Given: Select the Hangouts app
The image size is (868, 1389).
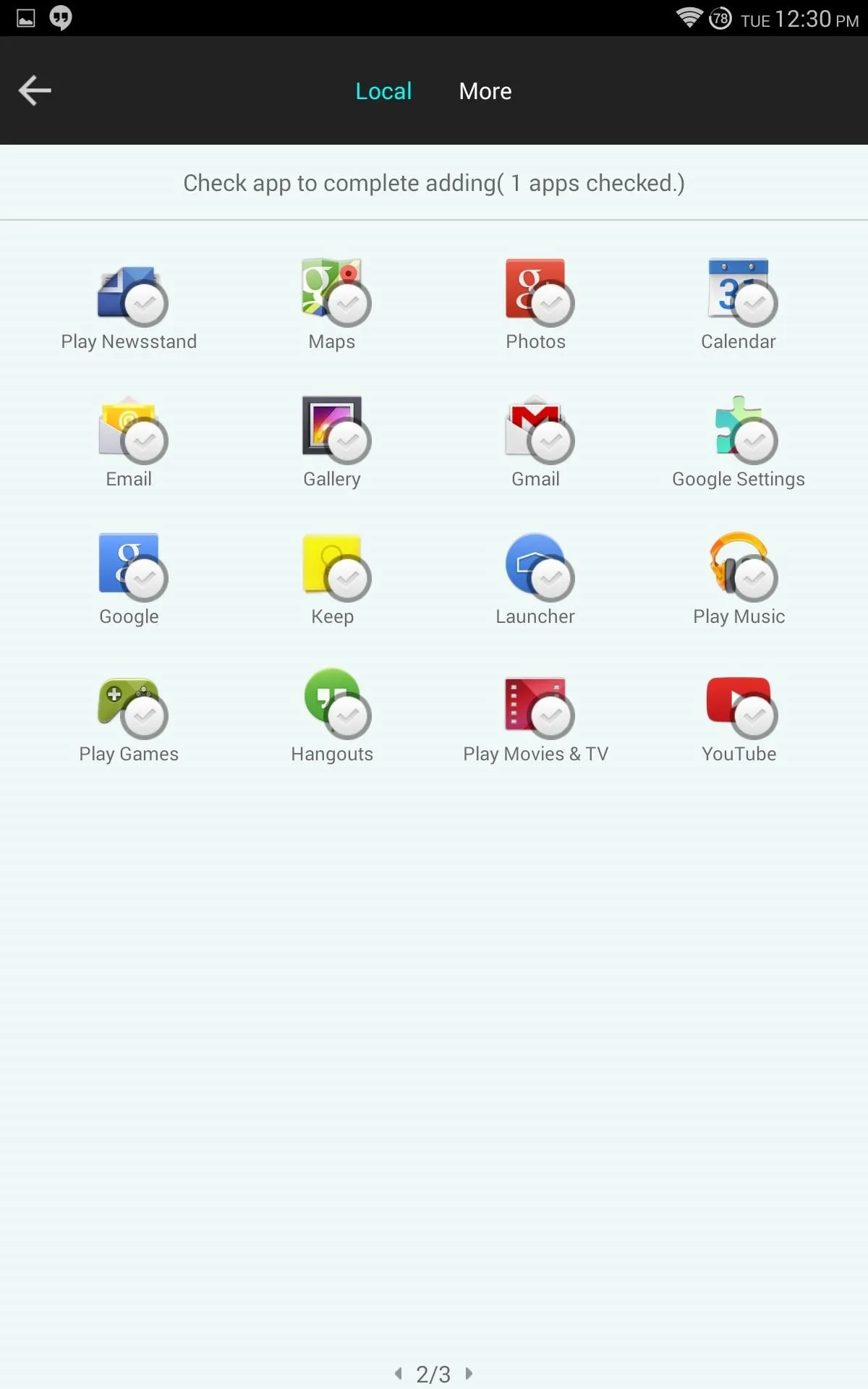Looking at the screenshot, I should [x=332, y=716].
